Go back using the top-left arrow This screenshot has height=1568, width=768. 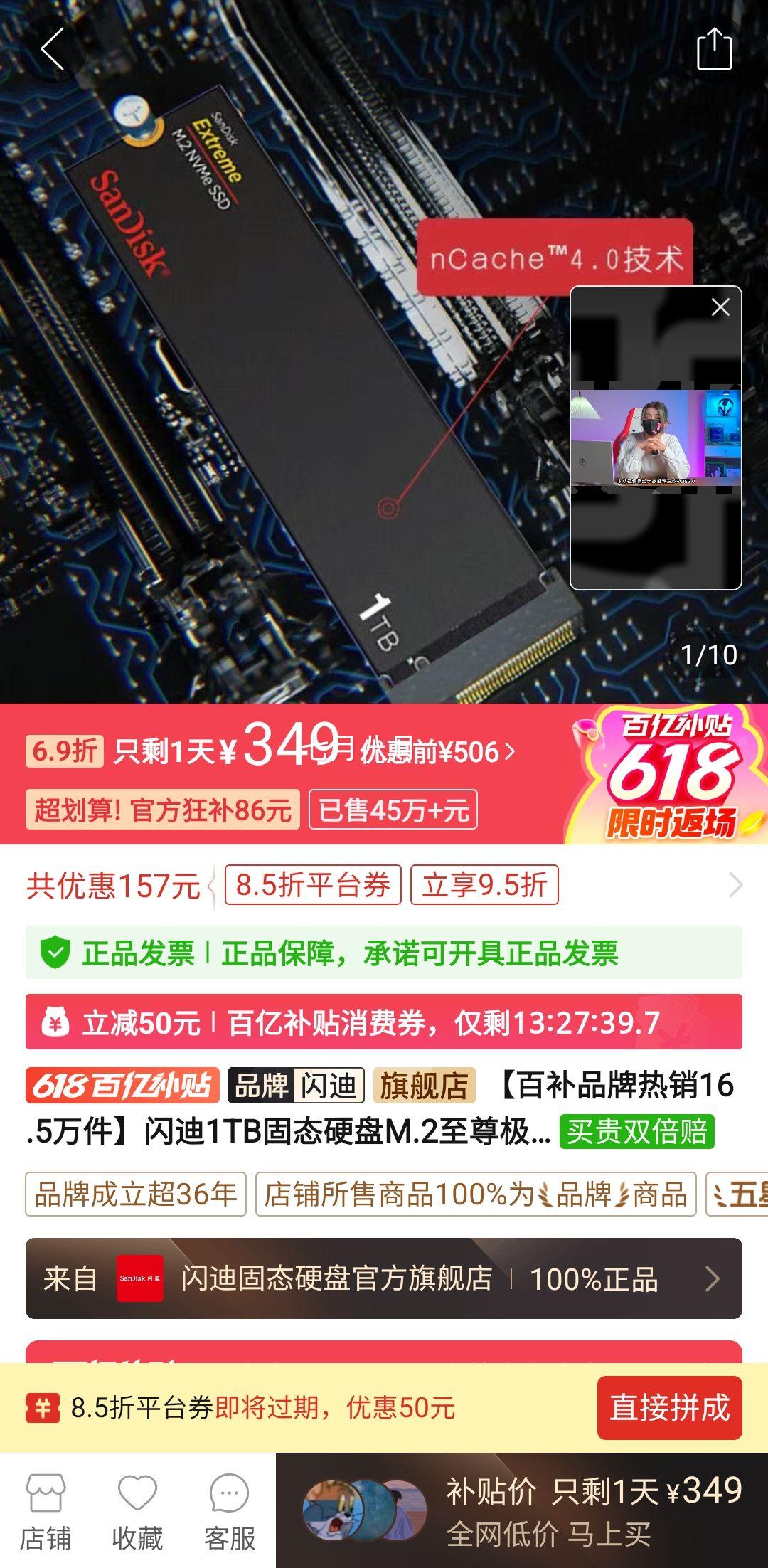coord(53,49)
